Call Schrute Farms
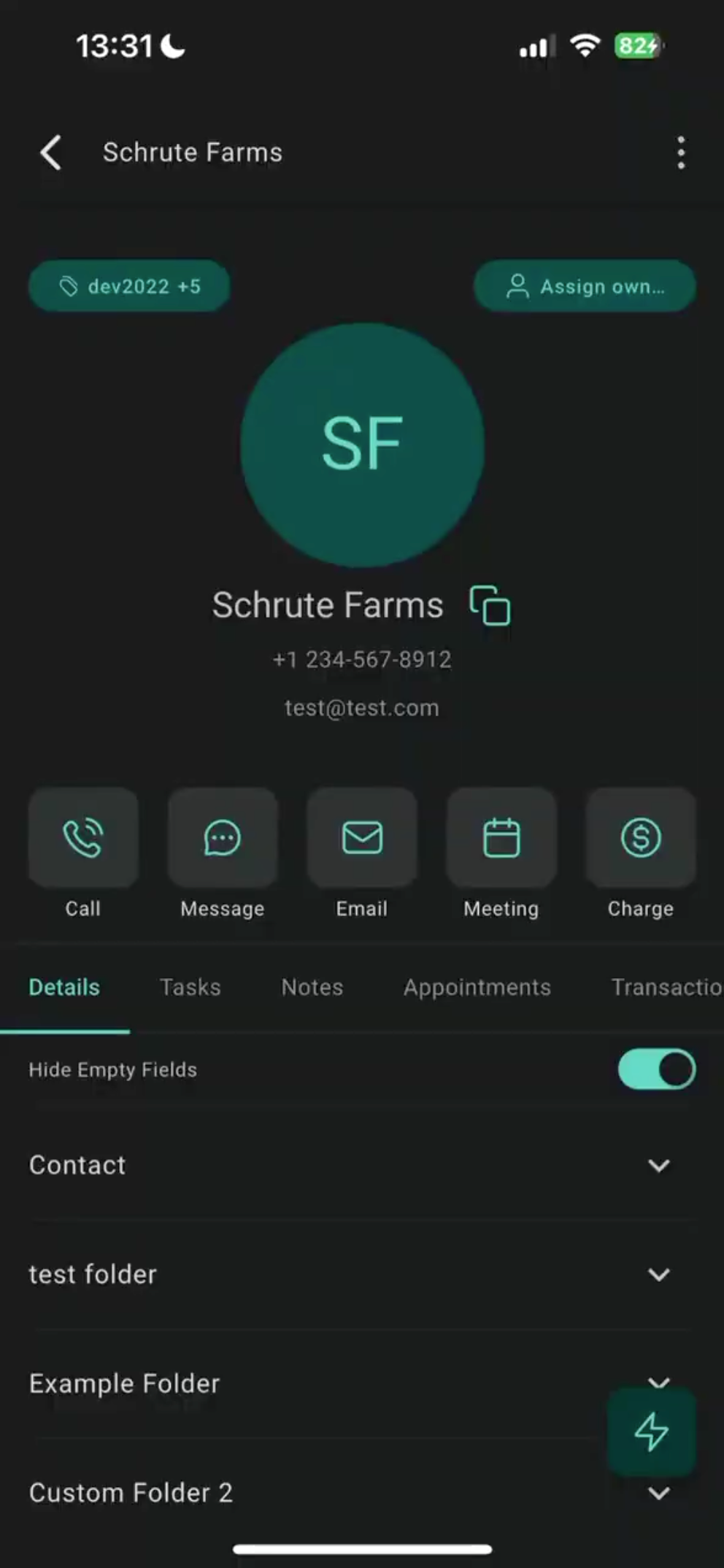 pyautogui.click(x=83, y=838)
